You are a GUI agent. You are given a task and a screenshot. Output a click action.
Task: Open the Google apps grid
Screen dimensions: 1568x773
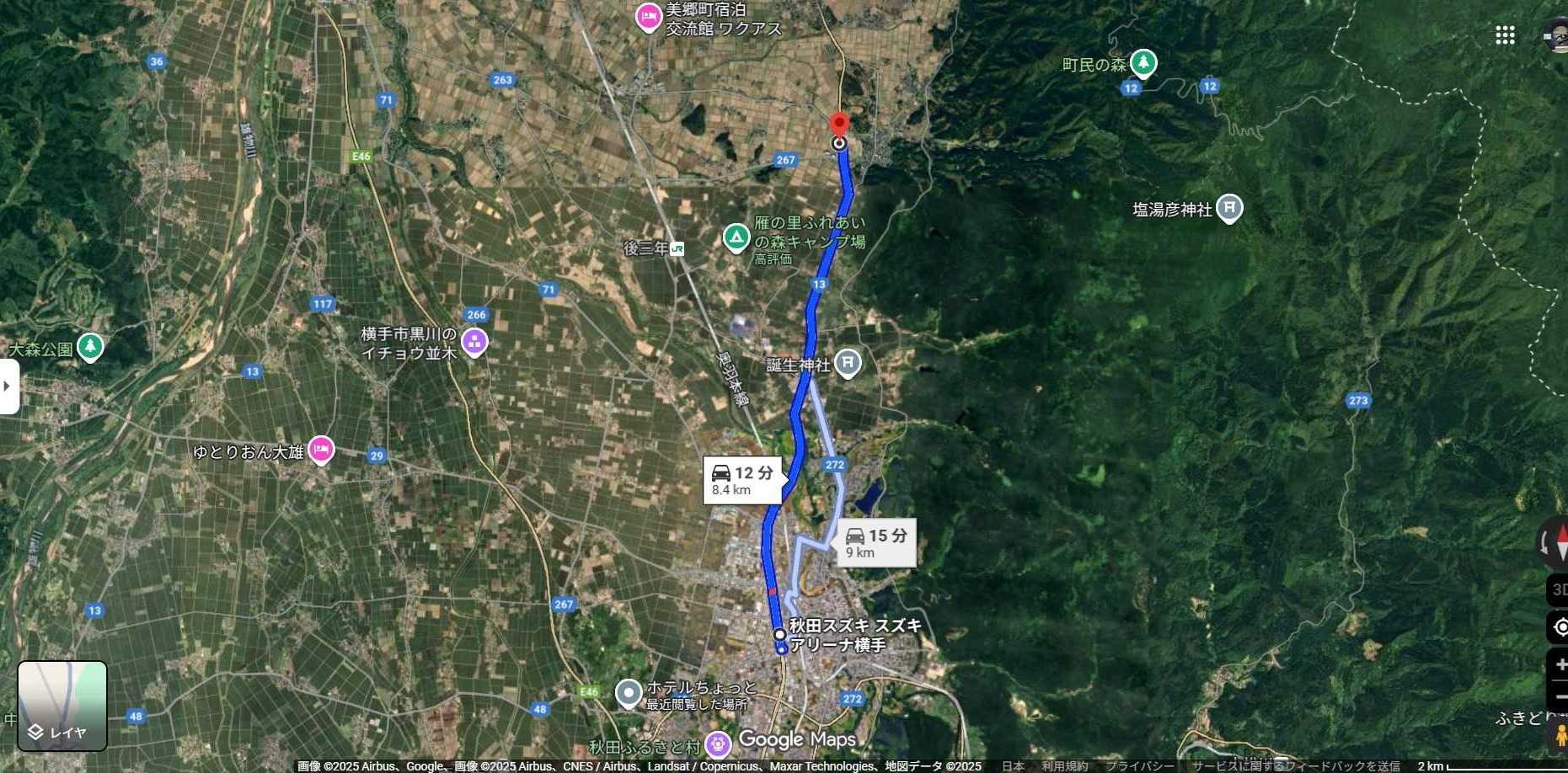[1505, 35]
